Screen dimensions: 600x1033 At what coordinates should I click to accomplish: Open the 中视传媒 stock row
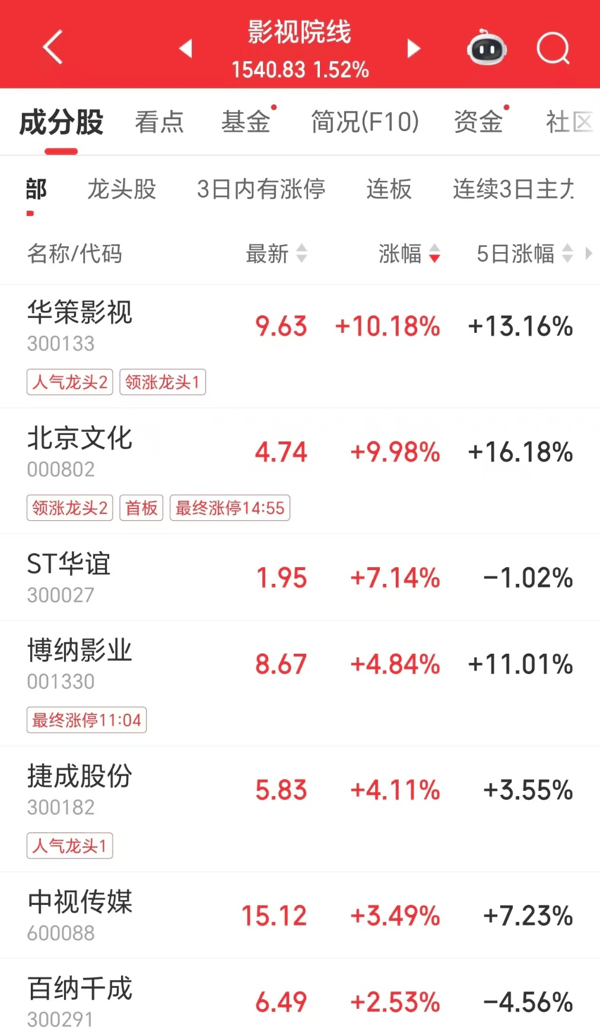[x=300, y=916]
